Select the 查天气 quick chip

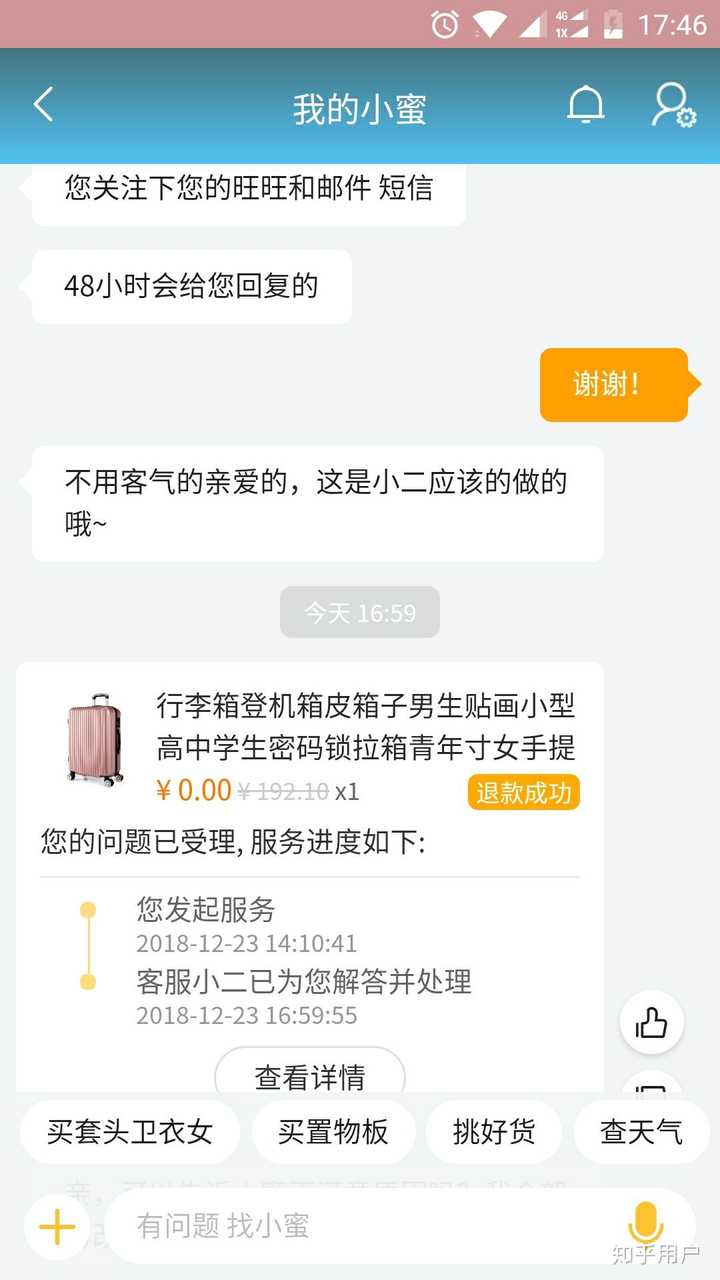pos(641,1132)
